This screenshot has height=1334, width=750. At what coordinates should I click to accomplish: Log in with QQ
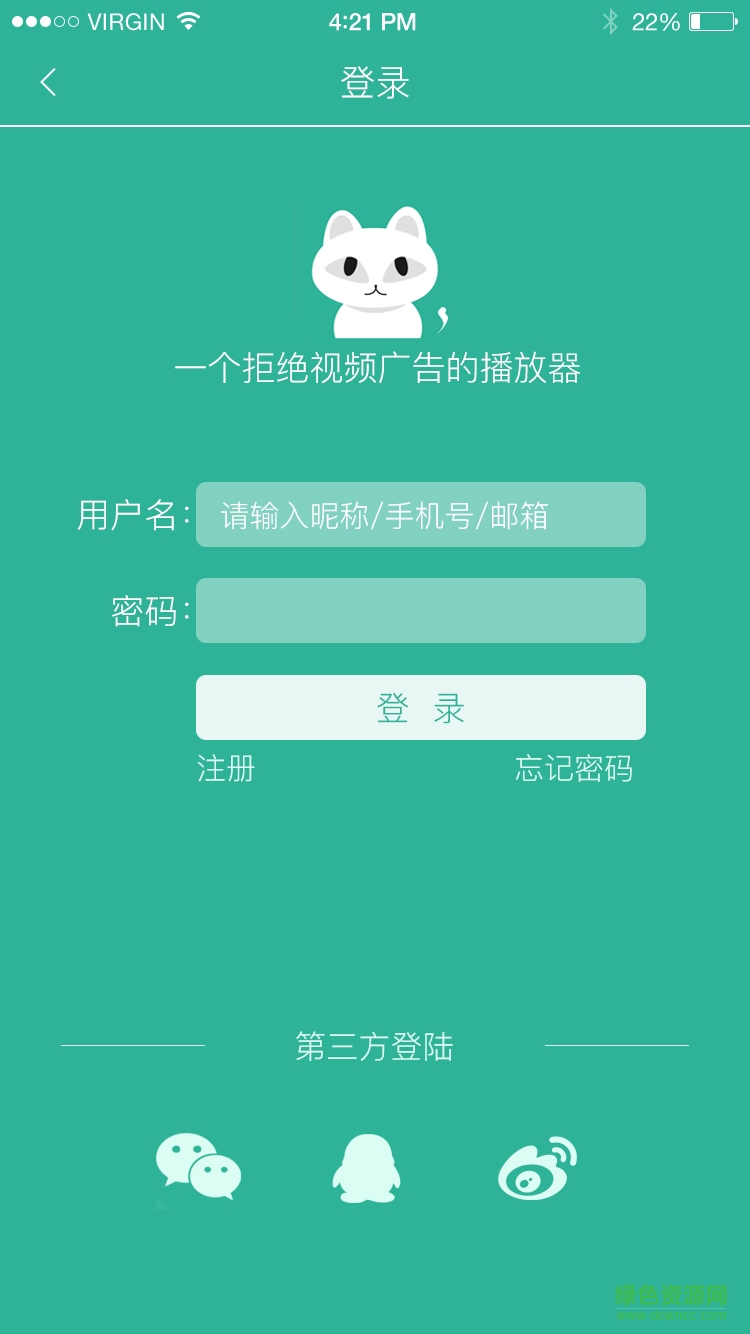(x=366, y=1168)
